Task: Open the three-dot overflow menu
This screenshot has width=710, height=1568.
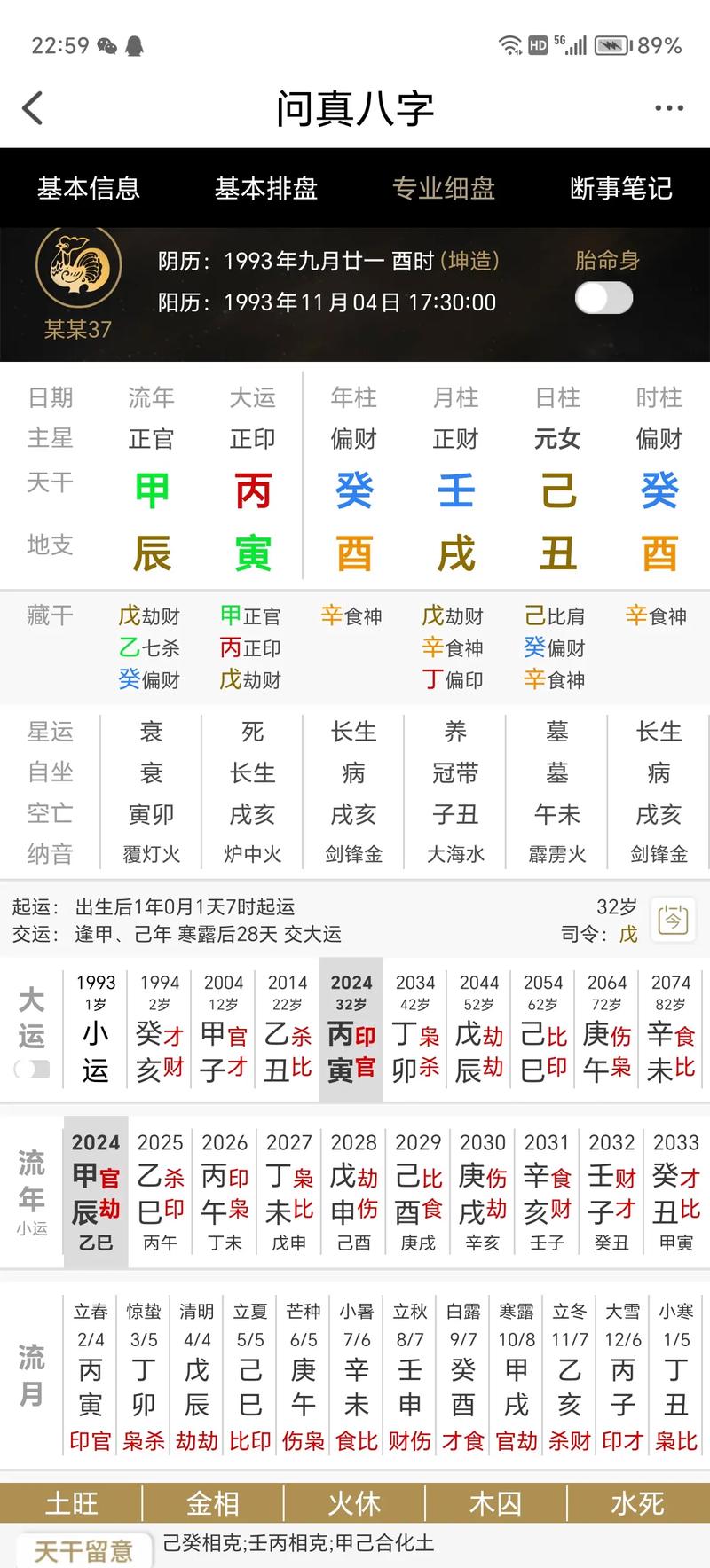Action: 668,109
